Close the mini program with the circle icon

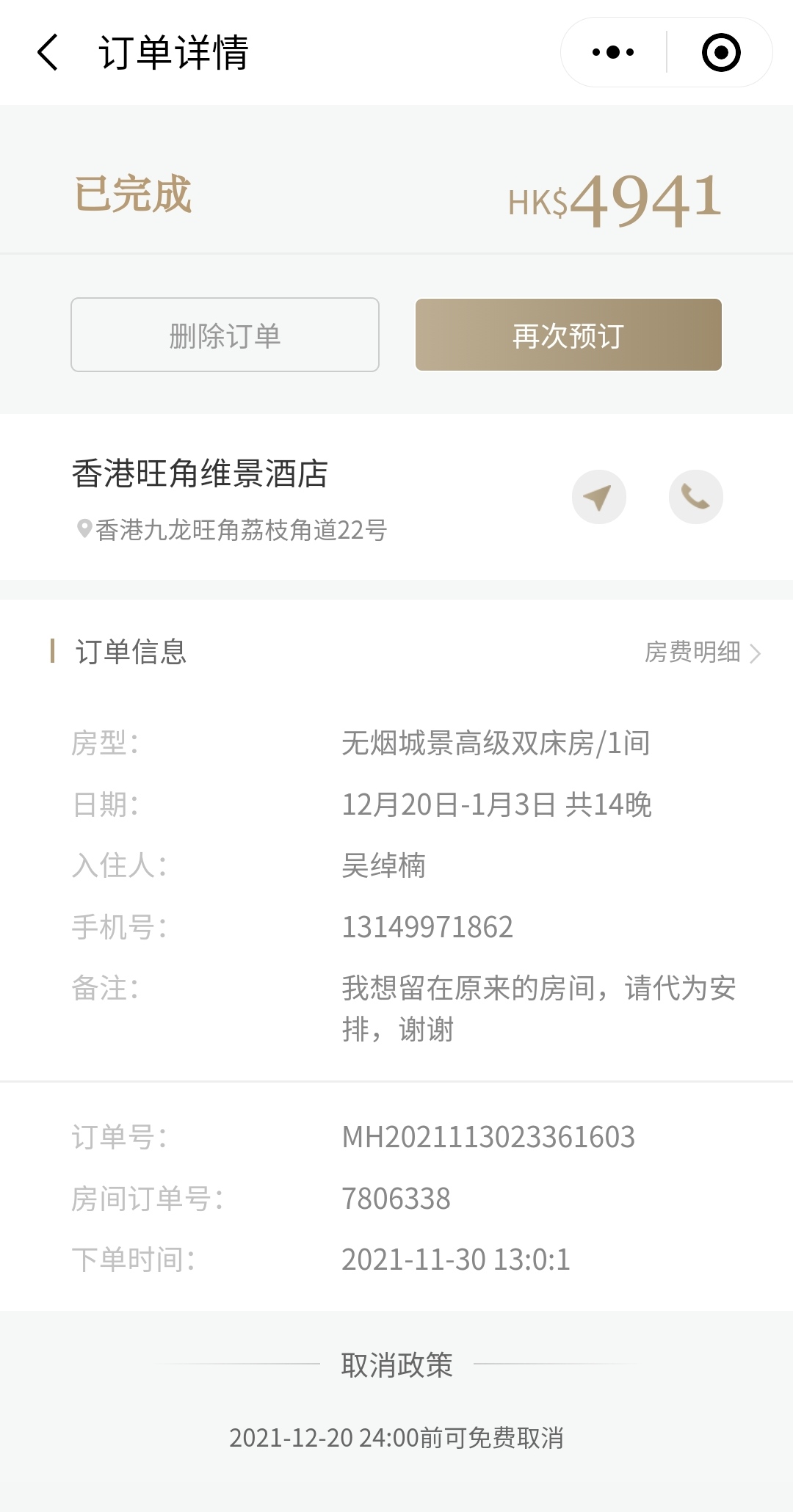click(x=720, y=53)
